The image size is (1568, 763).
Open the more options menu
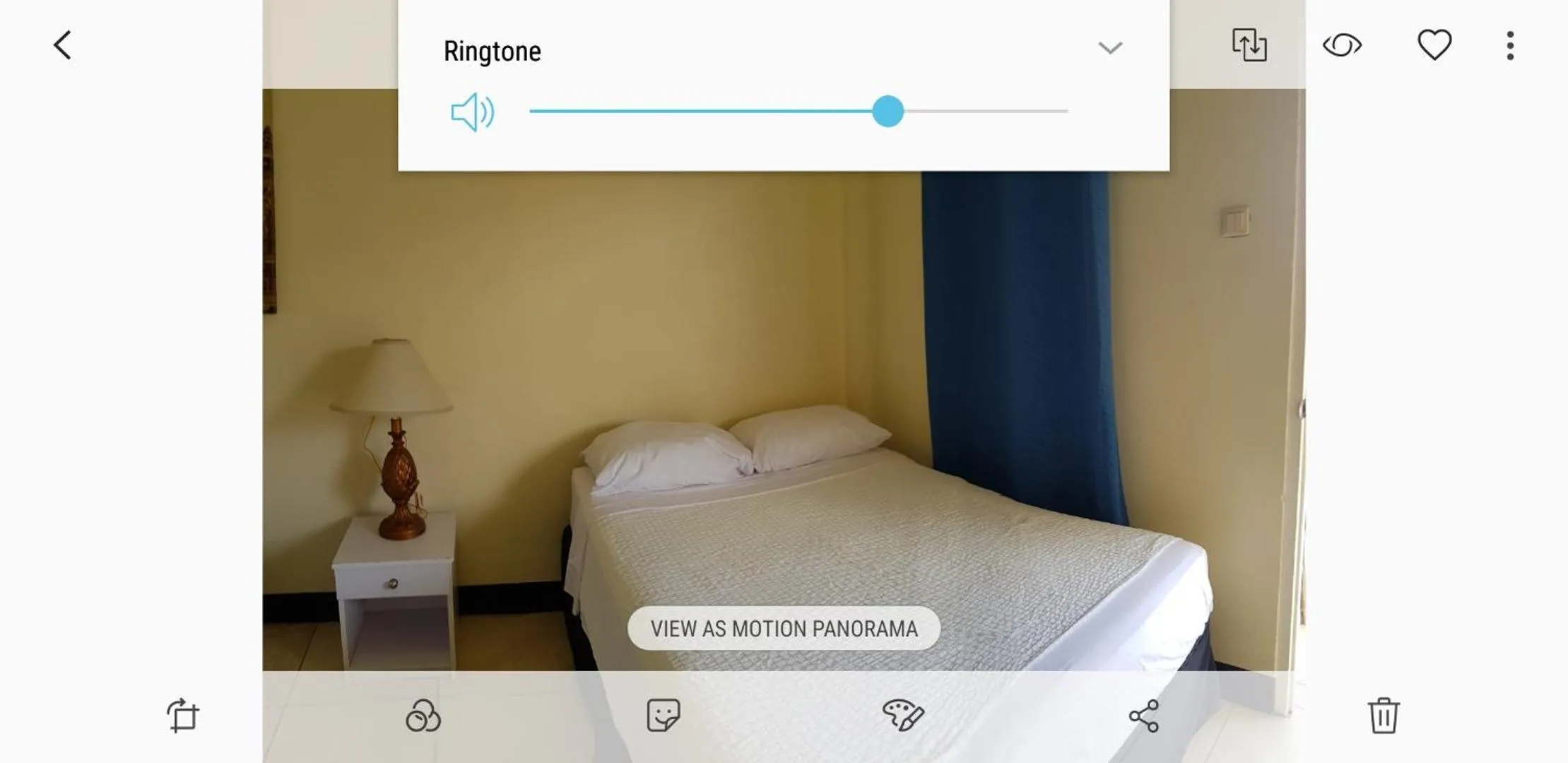coord(1509,46)
